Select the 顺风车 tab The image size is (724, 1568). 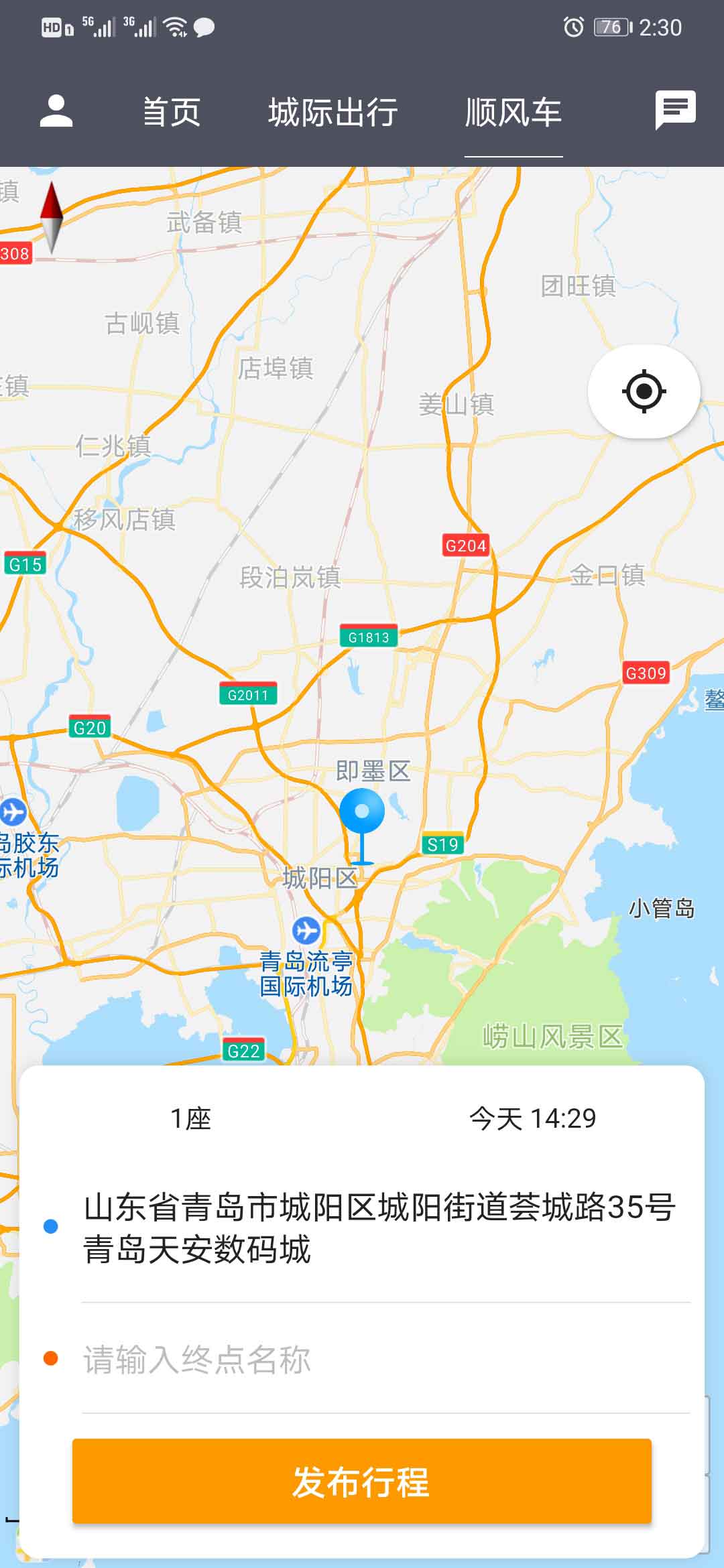(x=514, y=112)
